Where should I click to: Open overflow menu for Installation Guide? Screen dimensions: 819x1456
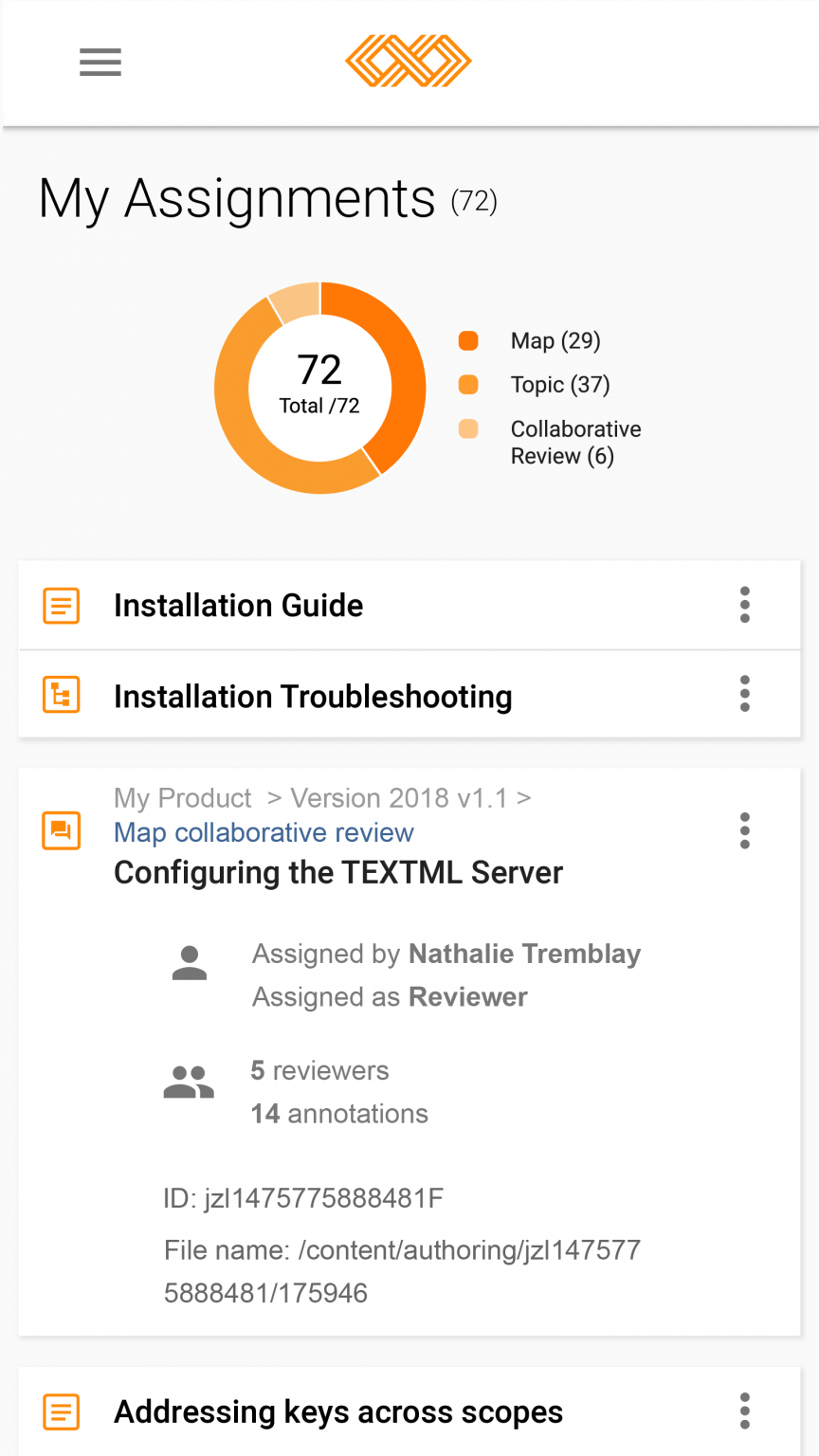point(745,605)
